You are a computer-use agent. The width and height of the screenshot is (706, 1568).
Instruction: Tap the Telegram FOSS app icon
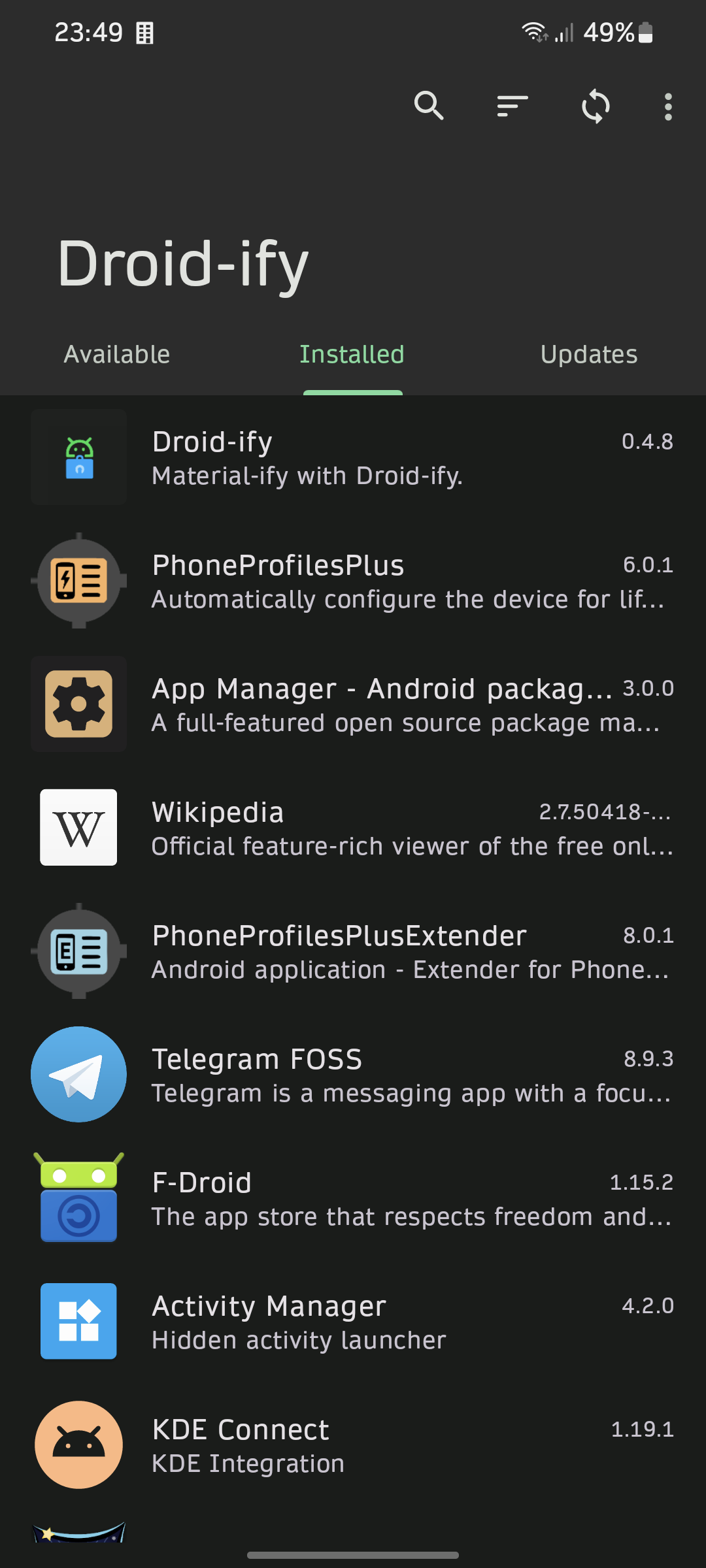[x=78, y=1074]
